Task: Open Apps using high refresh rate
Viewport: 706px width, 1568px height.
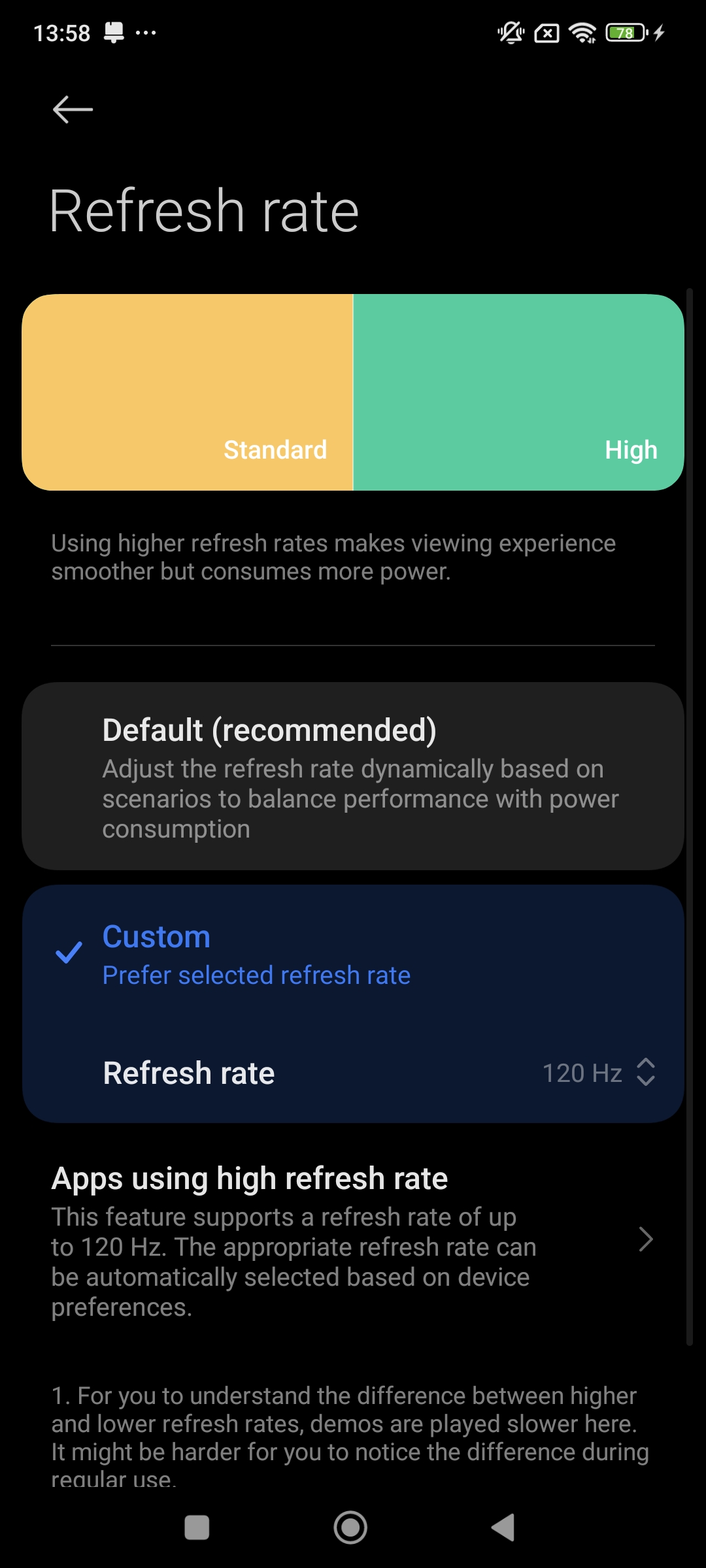Action: (x=353, y=1240)
